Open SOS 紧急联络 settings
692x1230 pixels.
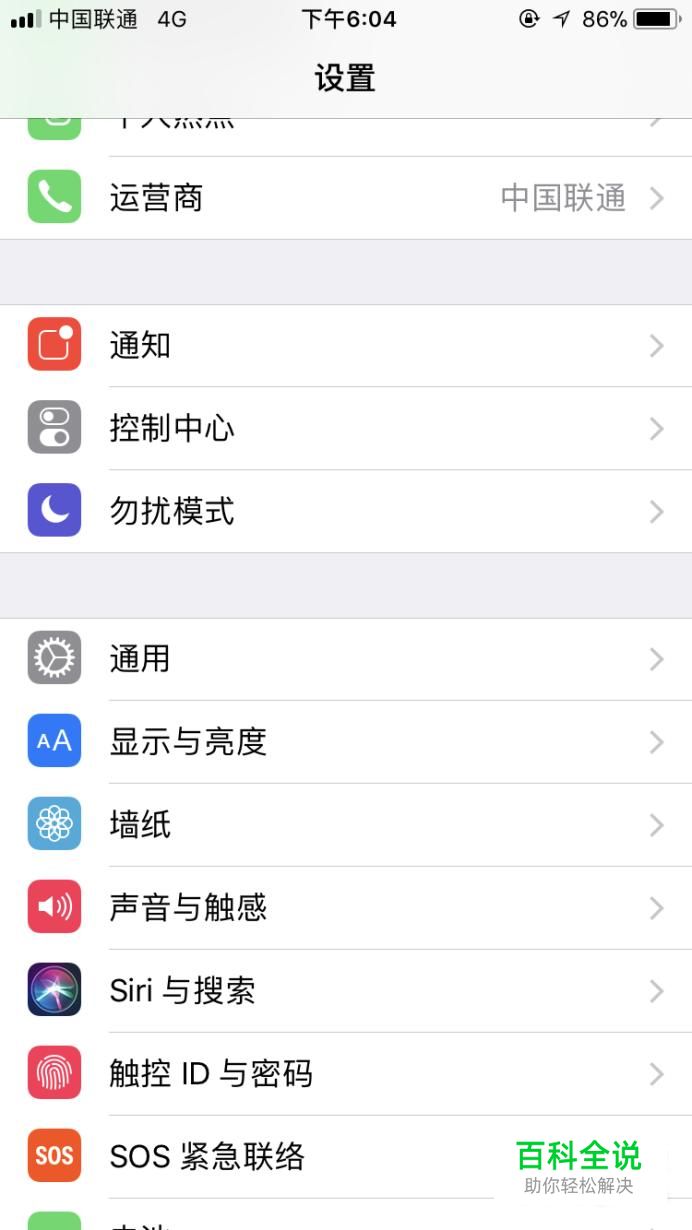300,1157
